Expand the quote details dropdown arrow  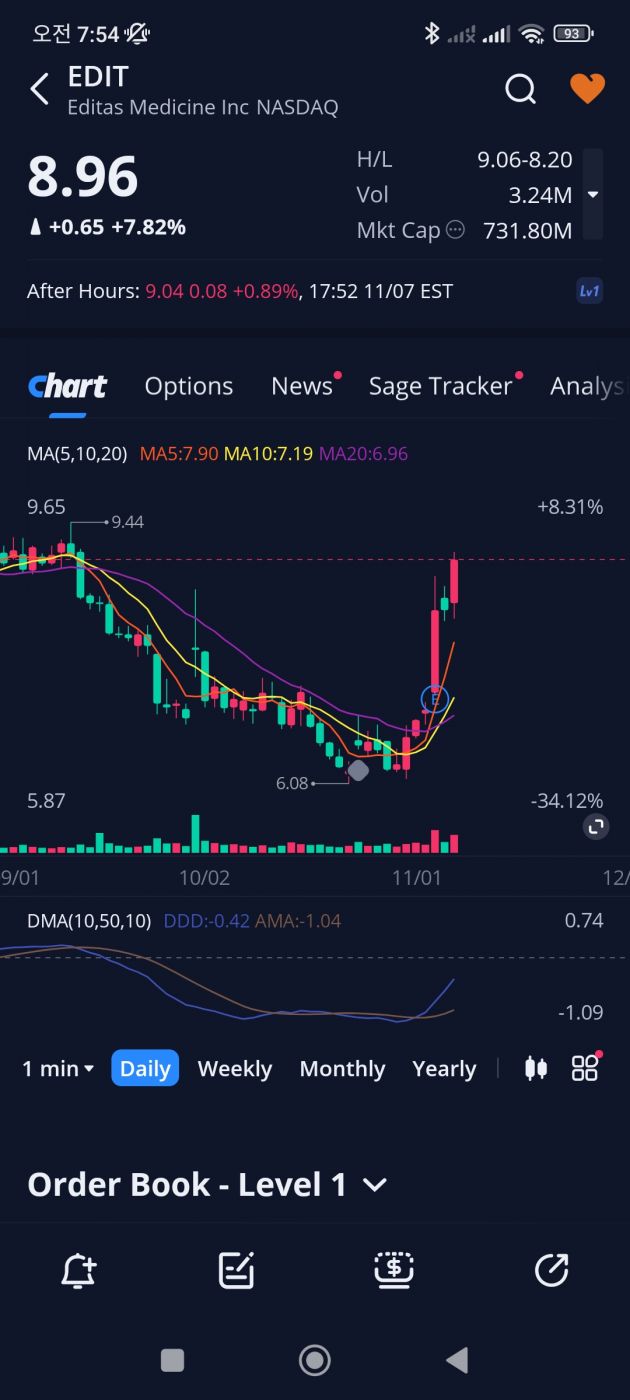[592, 194]
